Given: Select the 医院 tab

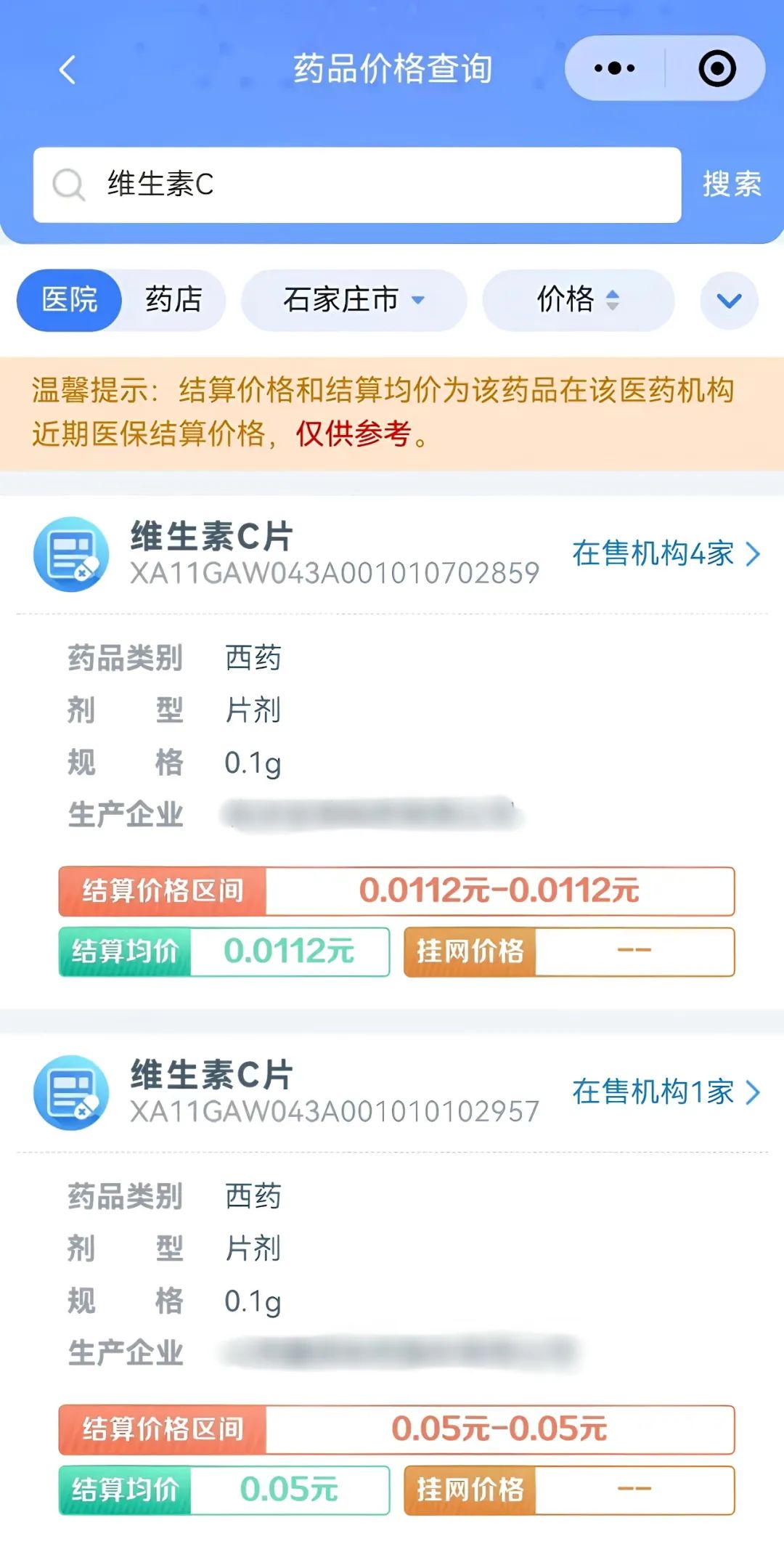Looking at the screenshot, I should [69, 300].
